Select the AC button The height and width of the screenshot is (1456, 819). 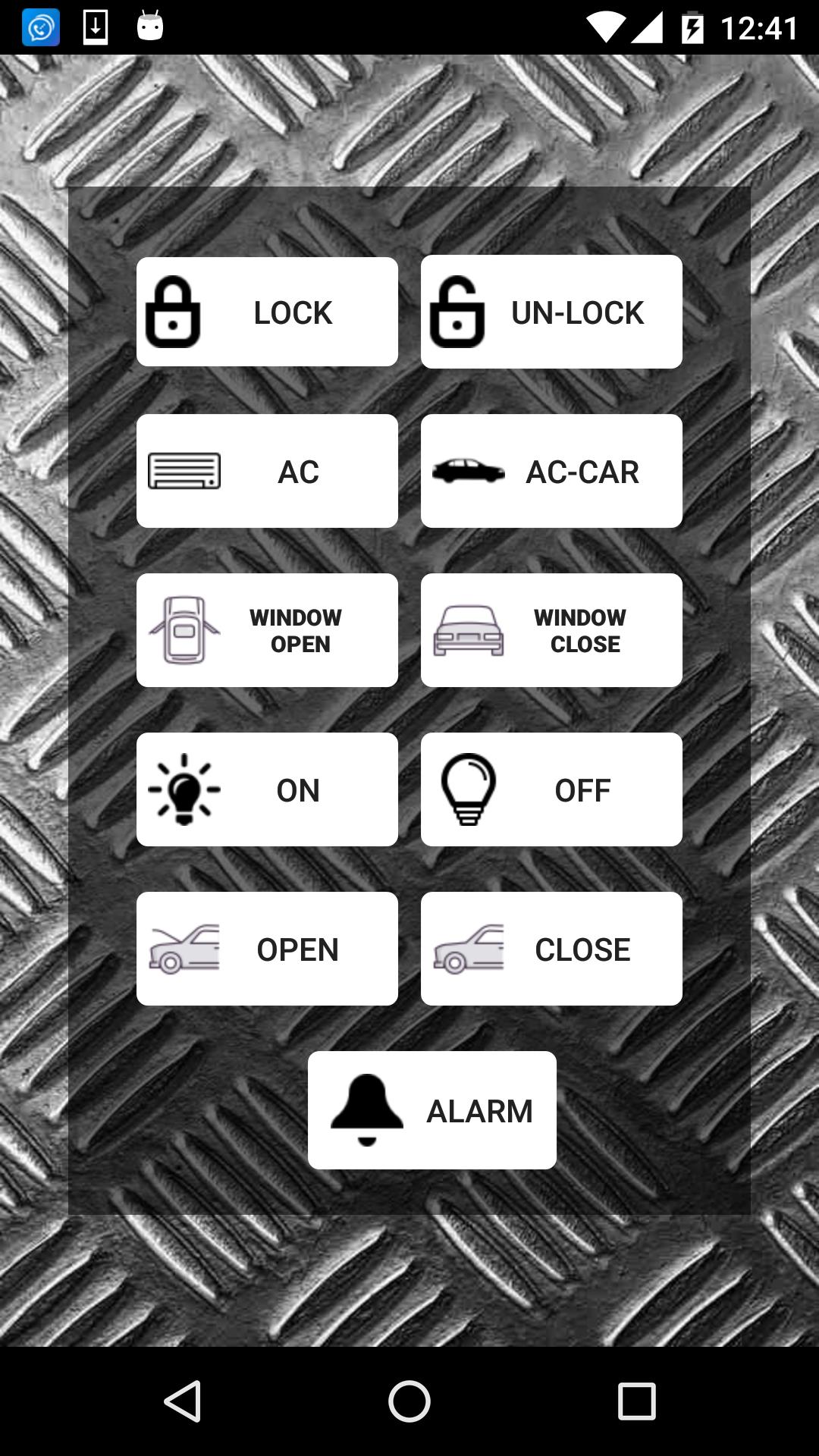267,471
